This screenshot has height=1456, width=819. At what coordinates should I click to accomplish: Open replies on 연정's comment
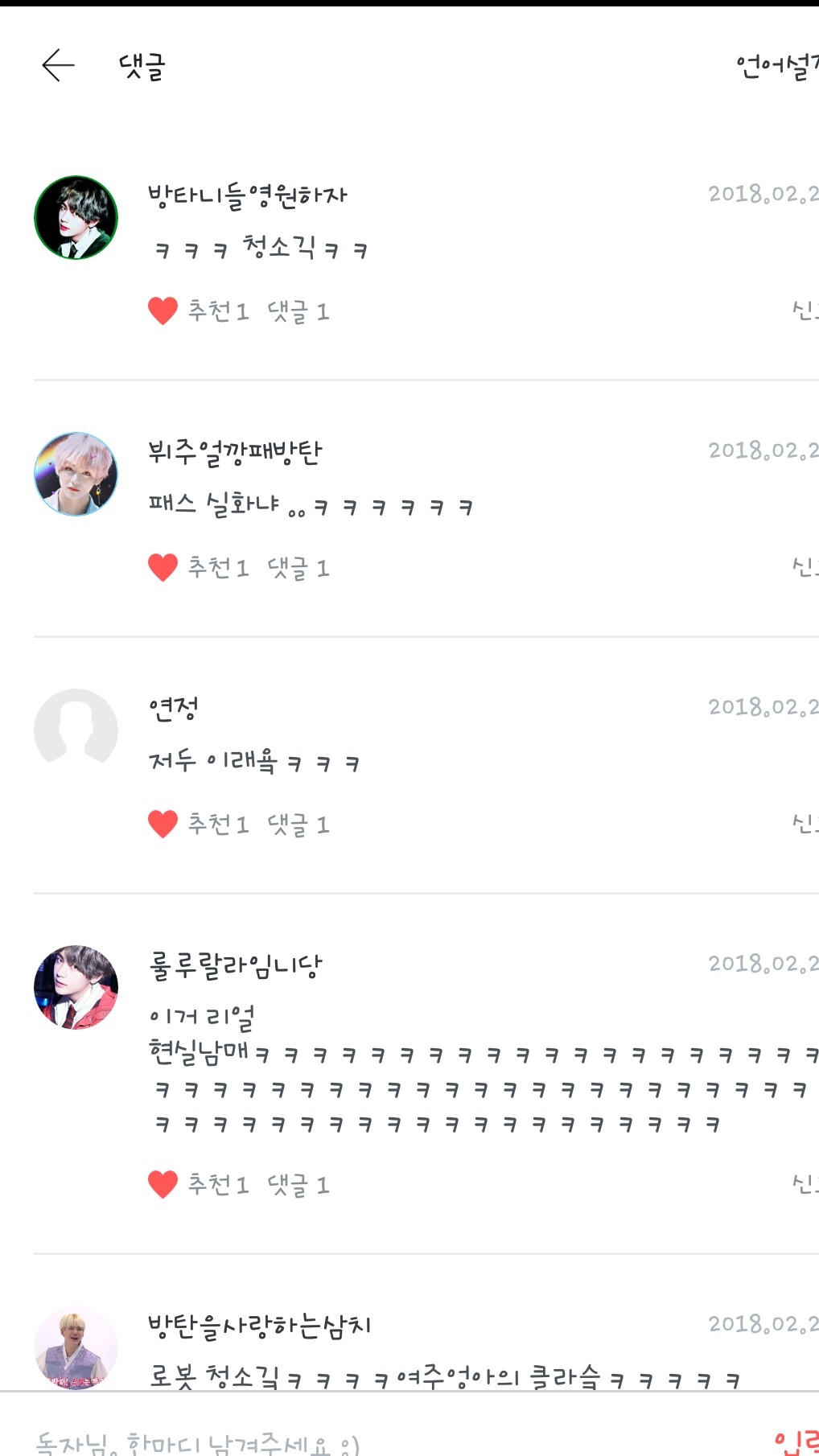(298, 824)
